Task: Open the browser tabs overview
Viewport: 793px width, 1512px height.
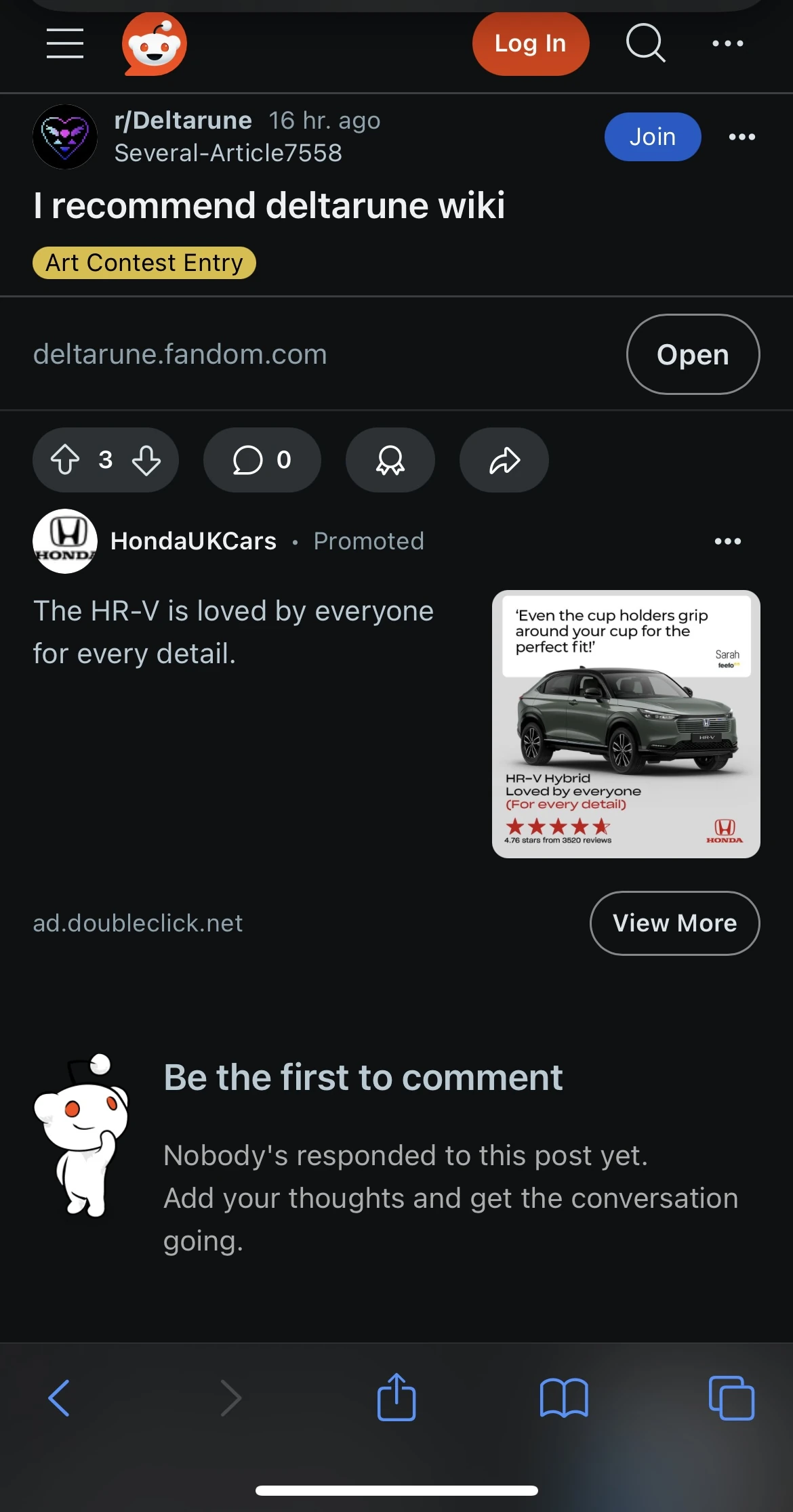Action: [x=731, y=1398]
